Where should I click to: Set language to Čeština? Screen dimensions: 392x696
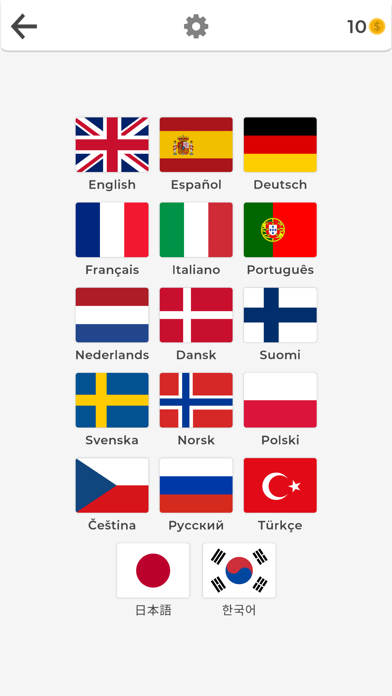click(x=112, y=486)
